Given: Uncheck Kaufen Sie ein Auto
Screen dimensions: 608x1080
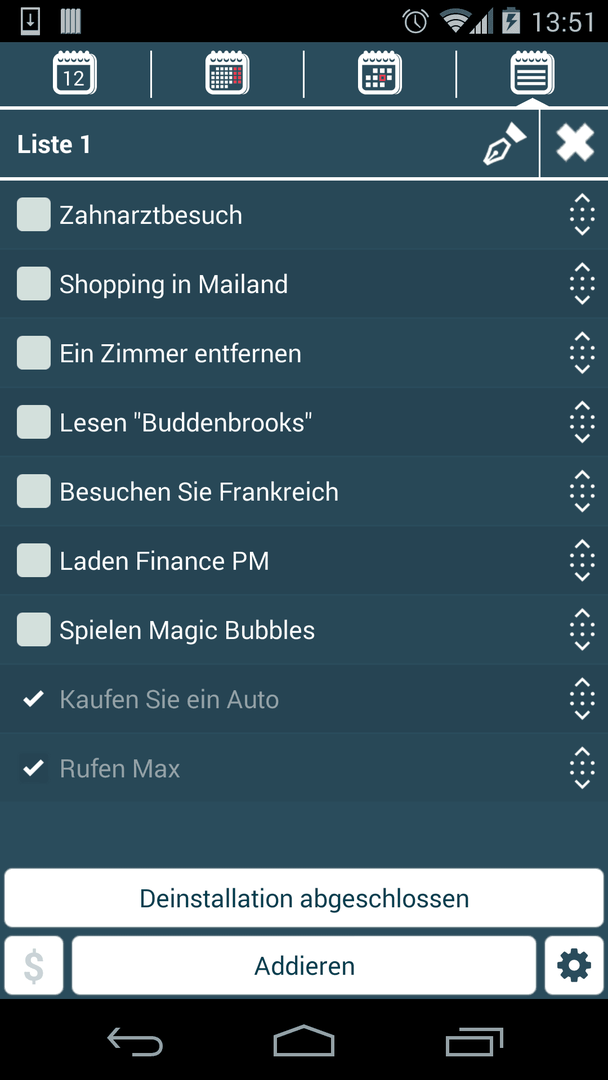Looking at the screenshot, I should [34, 699].
